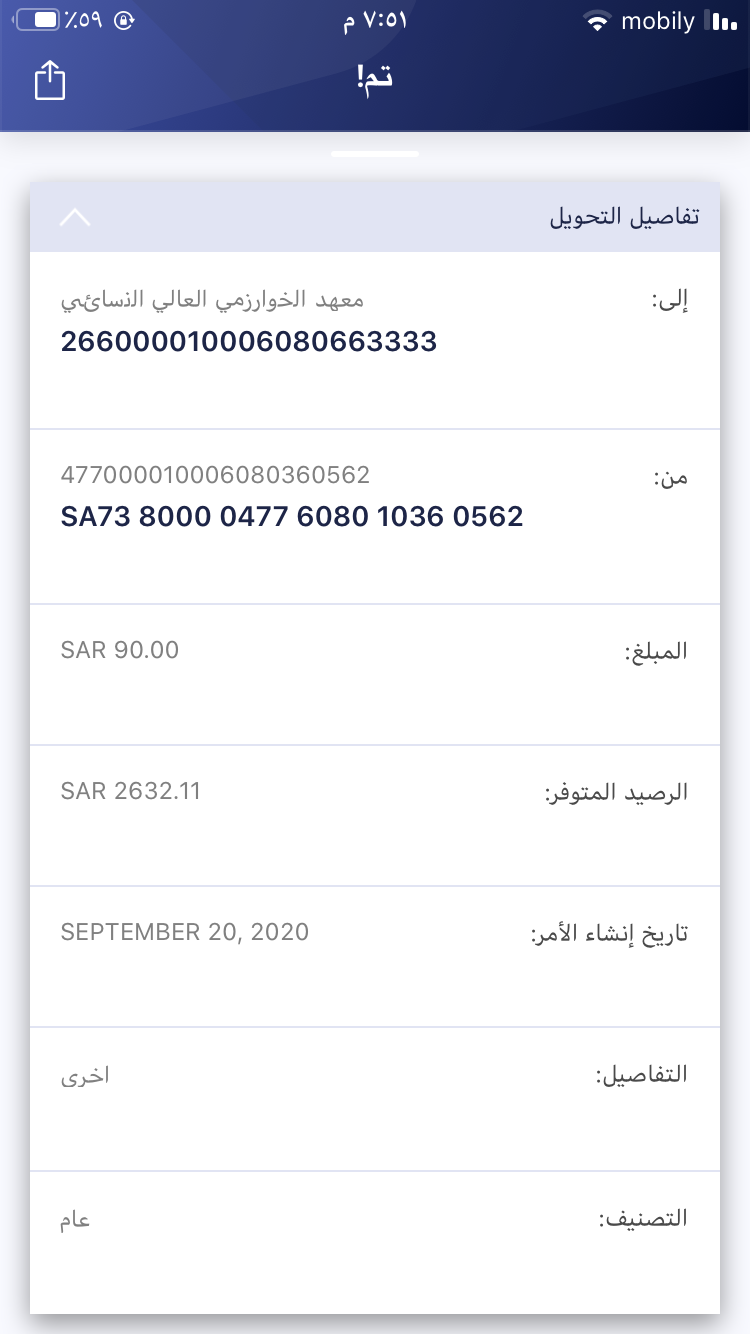The width and height of the screenshot is (750, 1334).
Task: Collapse the transfer details section
Action: [x=76, y=217]
